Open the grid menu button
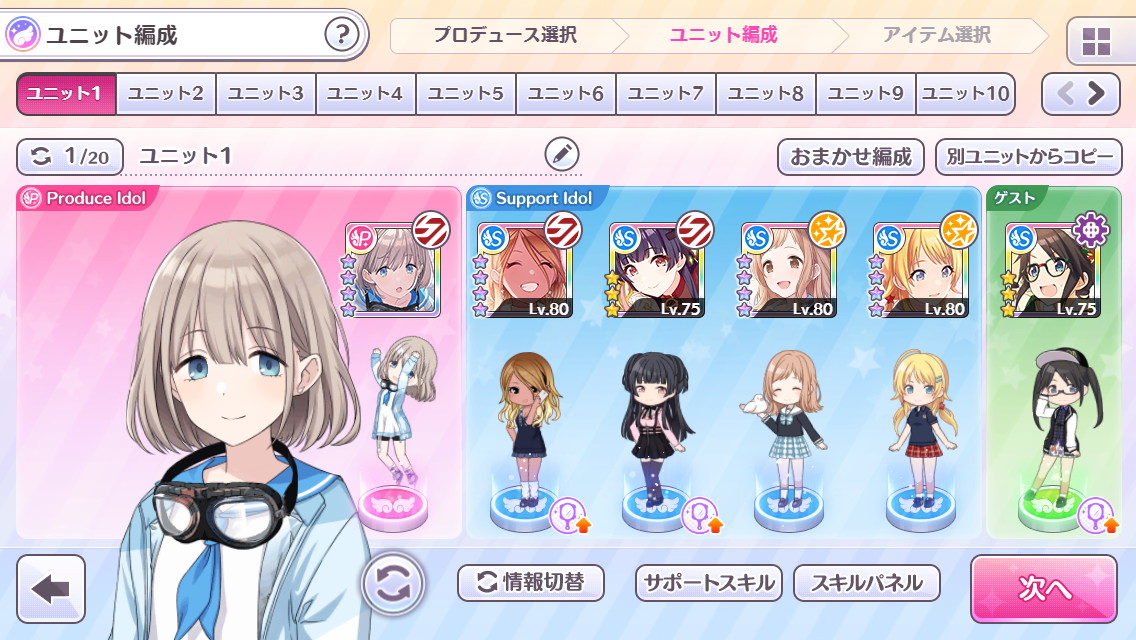This screenshot has width=1136, height=640. click(1097, 42)
